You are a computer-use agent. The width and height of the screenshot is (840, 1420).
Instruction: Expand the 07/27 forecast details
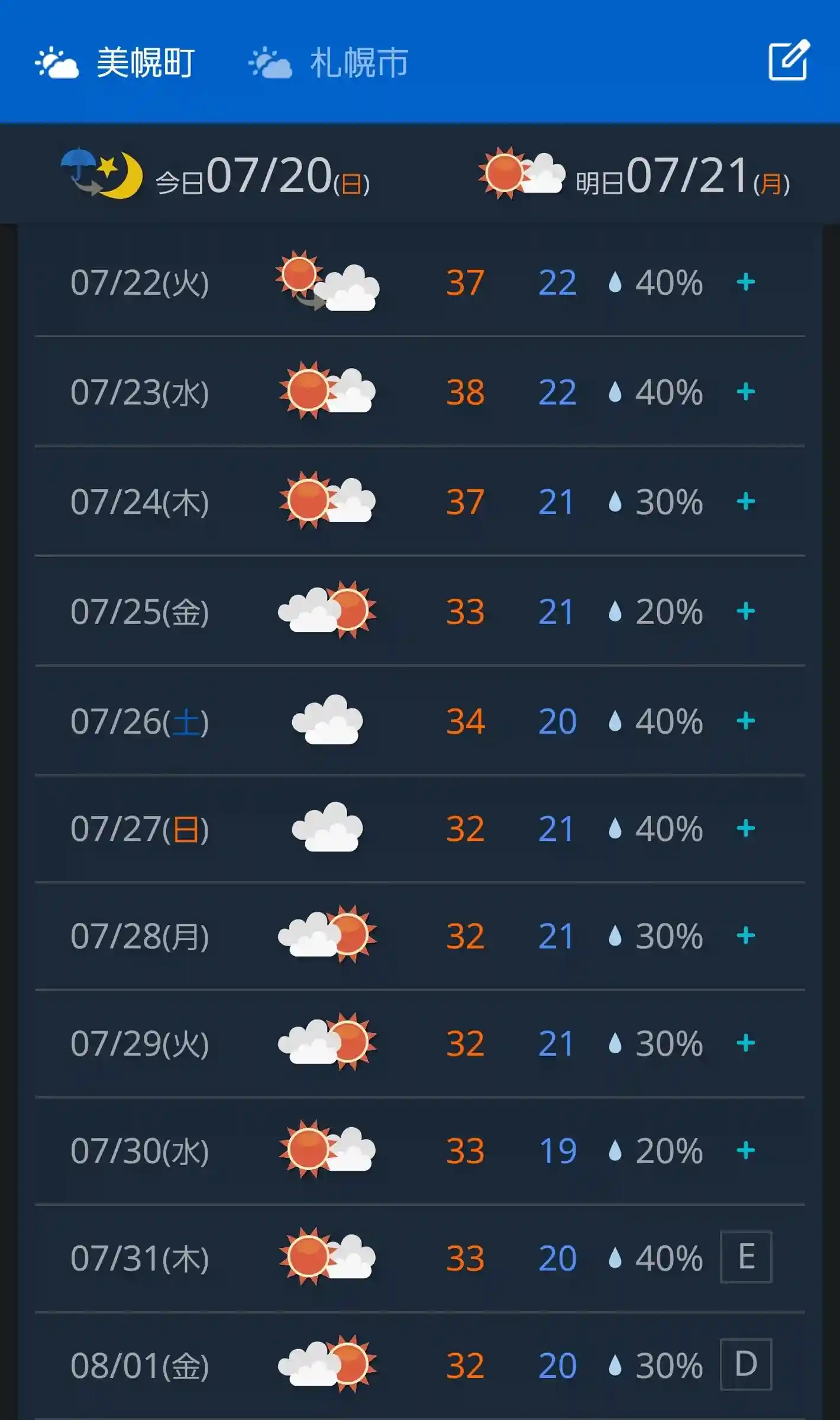click(x=745, y=828)
